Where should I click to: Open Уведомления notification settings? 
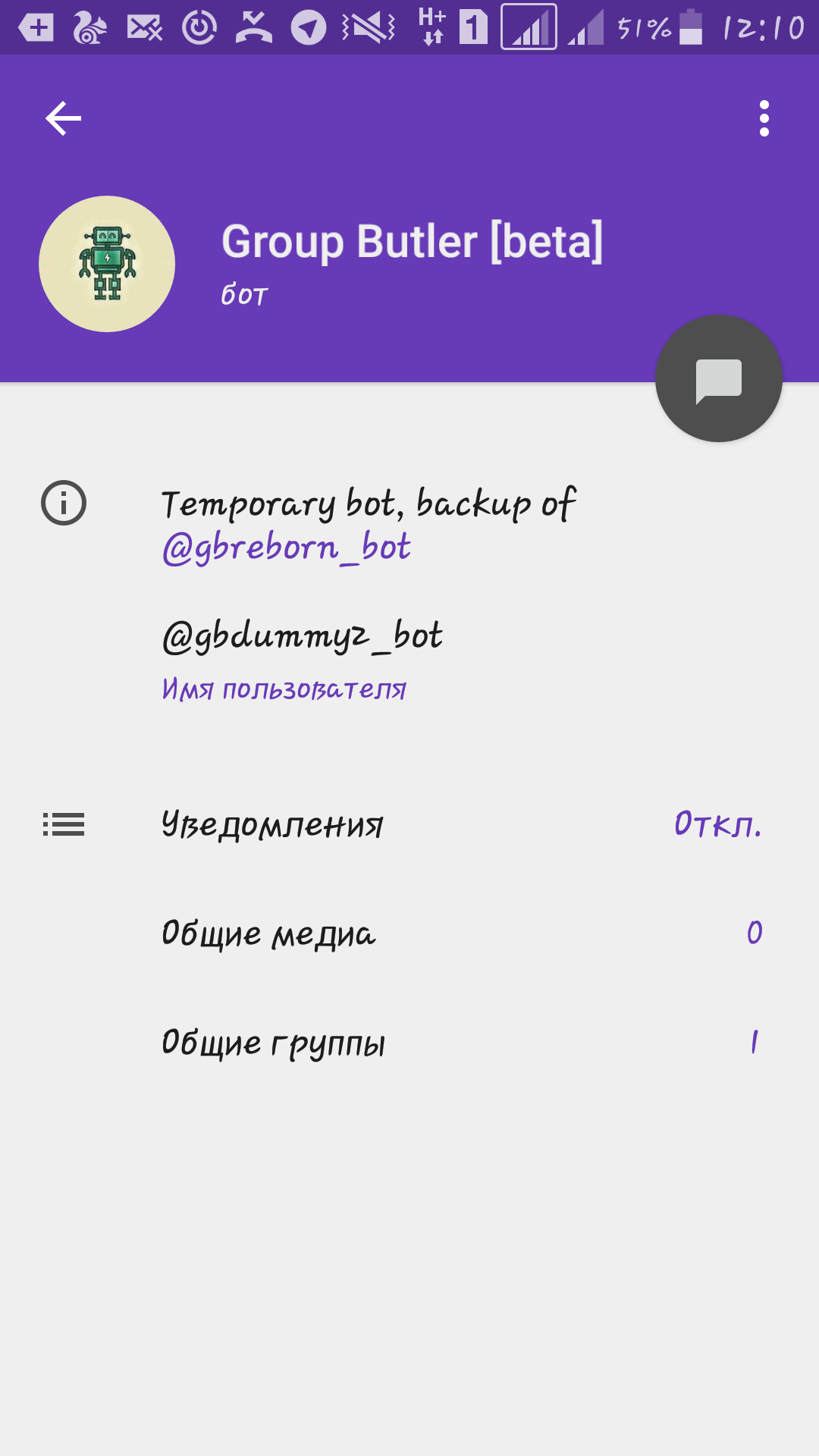pos(409,824)
